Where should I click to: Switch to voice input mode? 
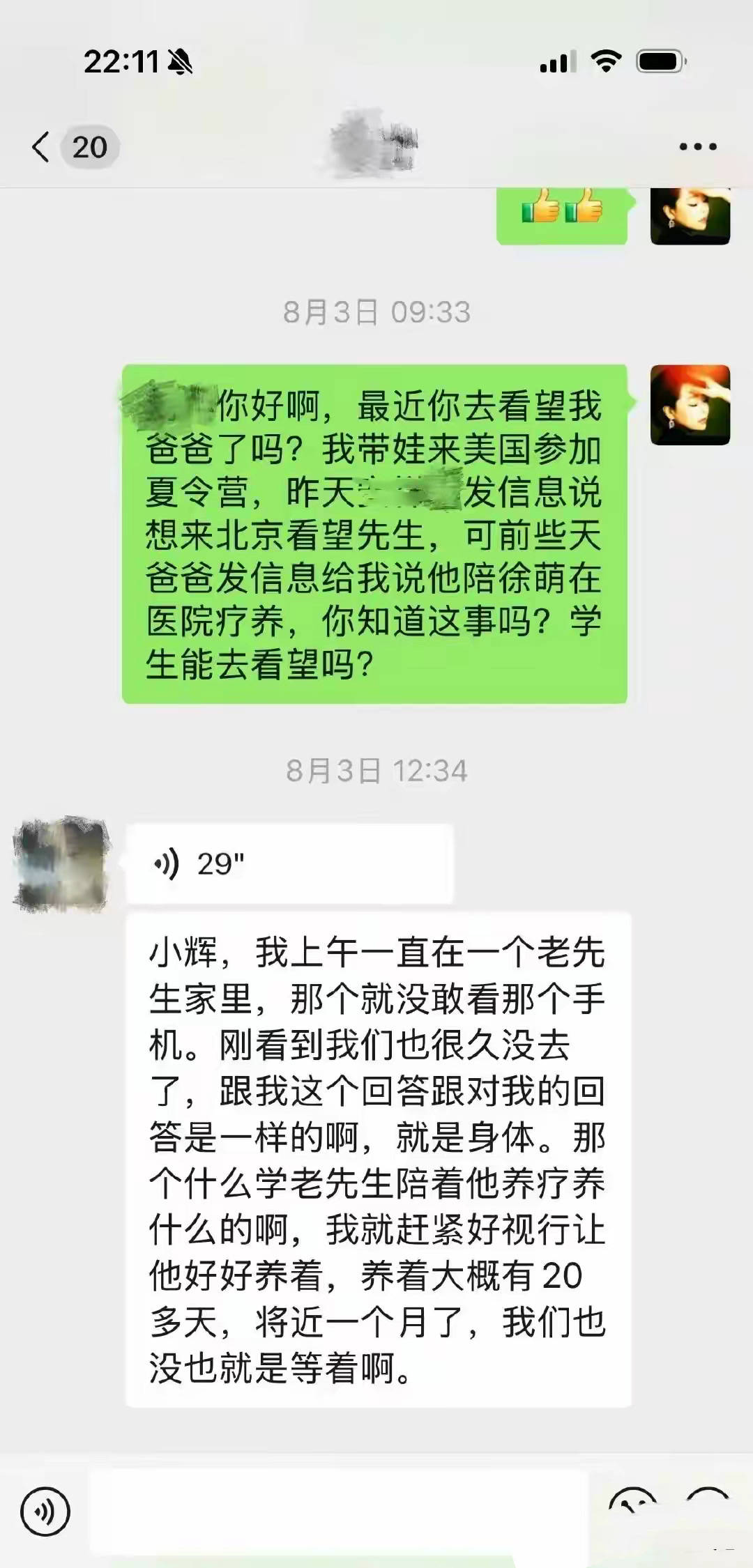[45, 1512]
